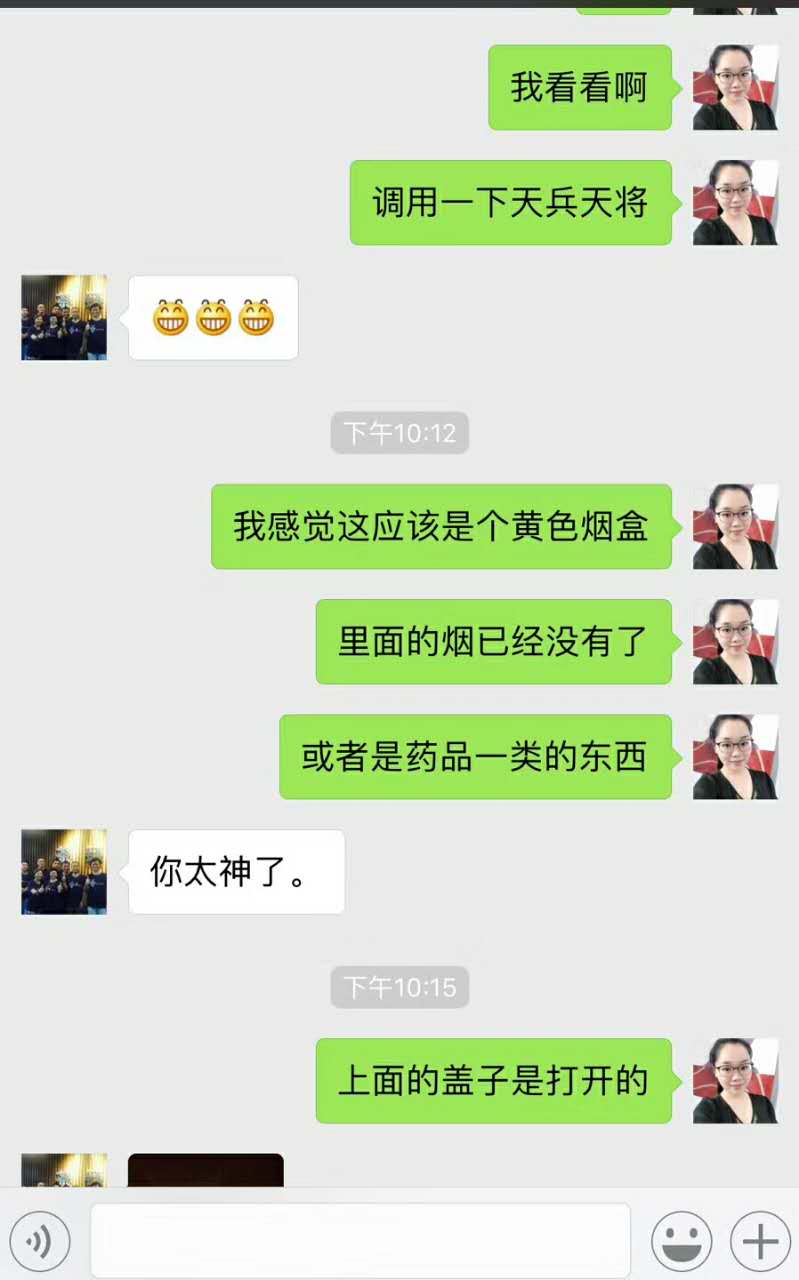Open contact avatar beside 你太神了。

tap(64, 871)
